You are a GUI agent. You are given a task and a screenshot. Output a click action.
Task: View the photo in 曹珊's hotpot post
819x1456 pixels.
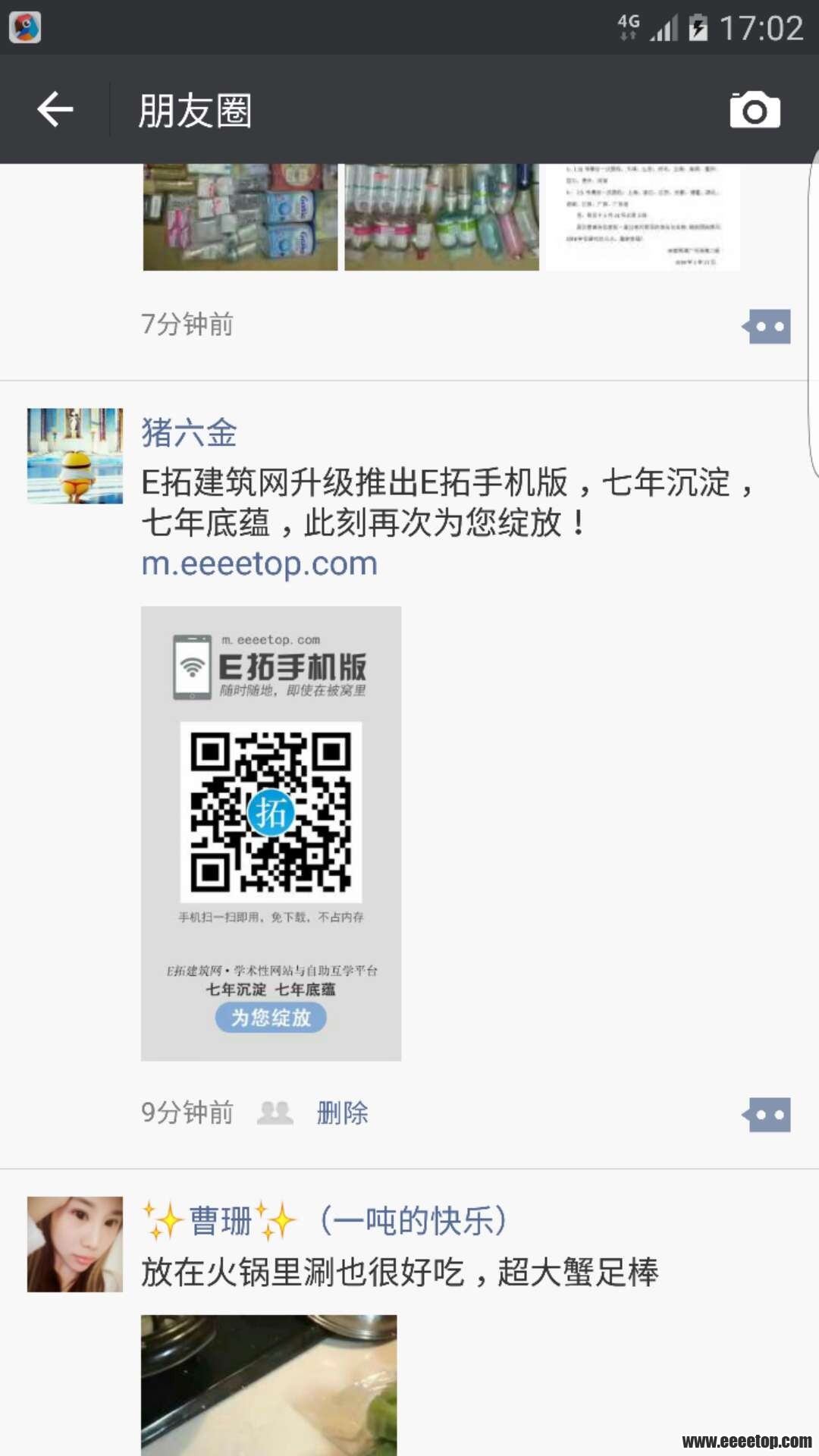point(268,1384)
